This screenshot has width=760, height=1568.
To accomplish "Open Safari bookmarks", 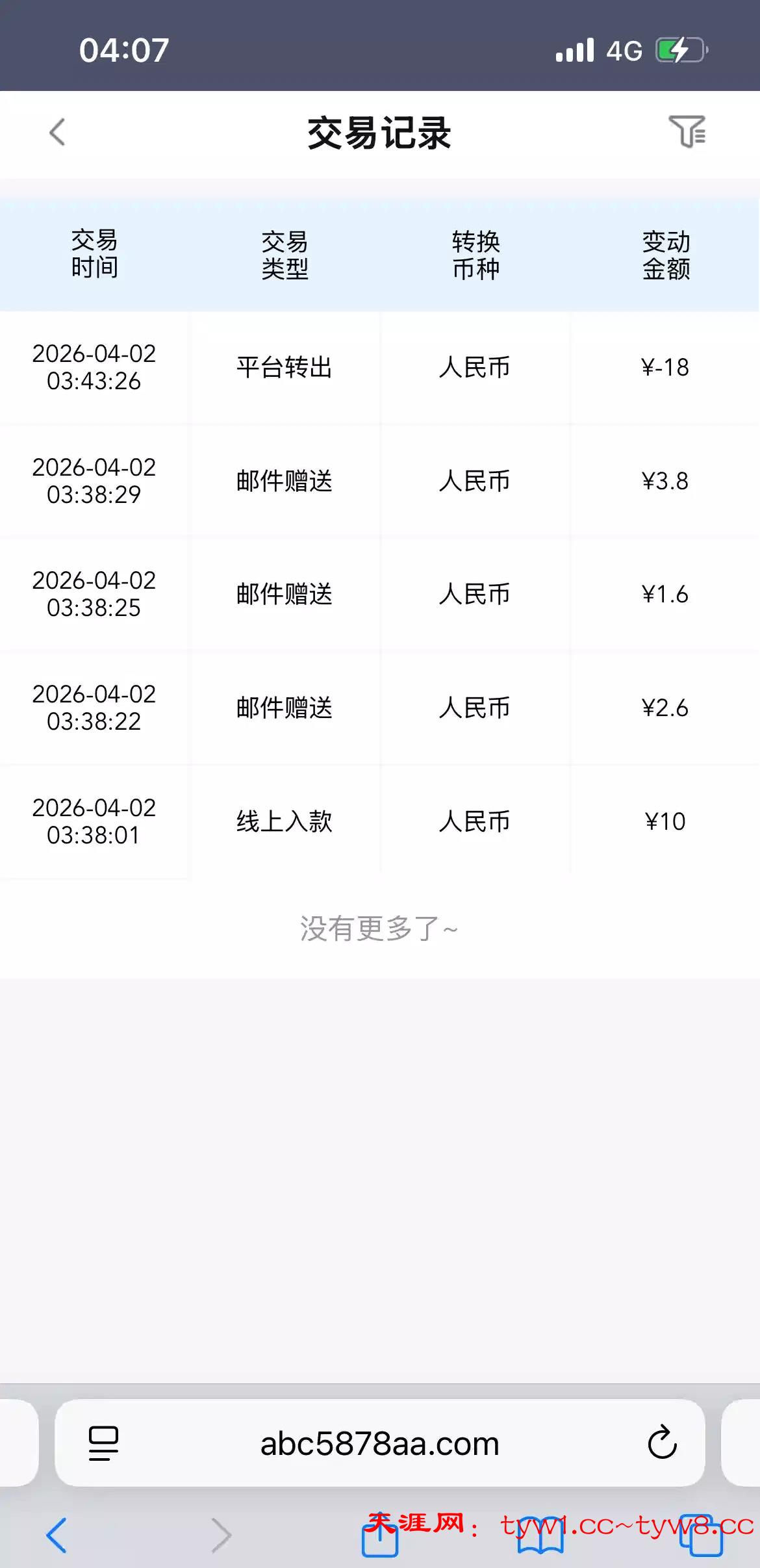I will tap(540, 1537).
